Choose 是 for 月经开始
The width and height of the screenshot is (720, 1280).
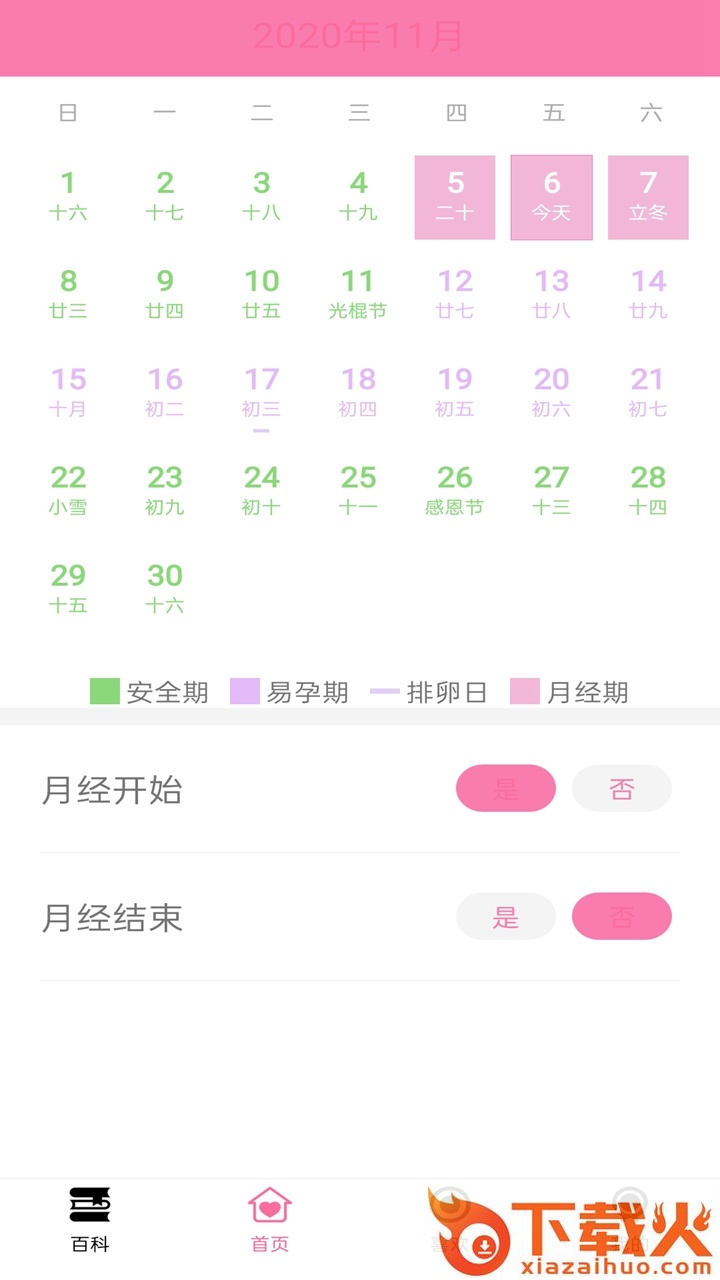[506, 788]
